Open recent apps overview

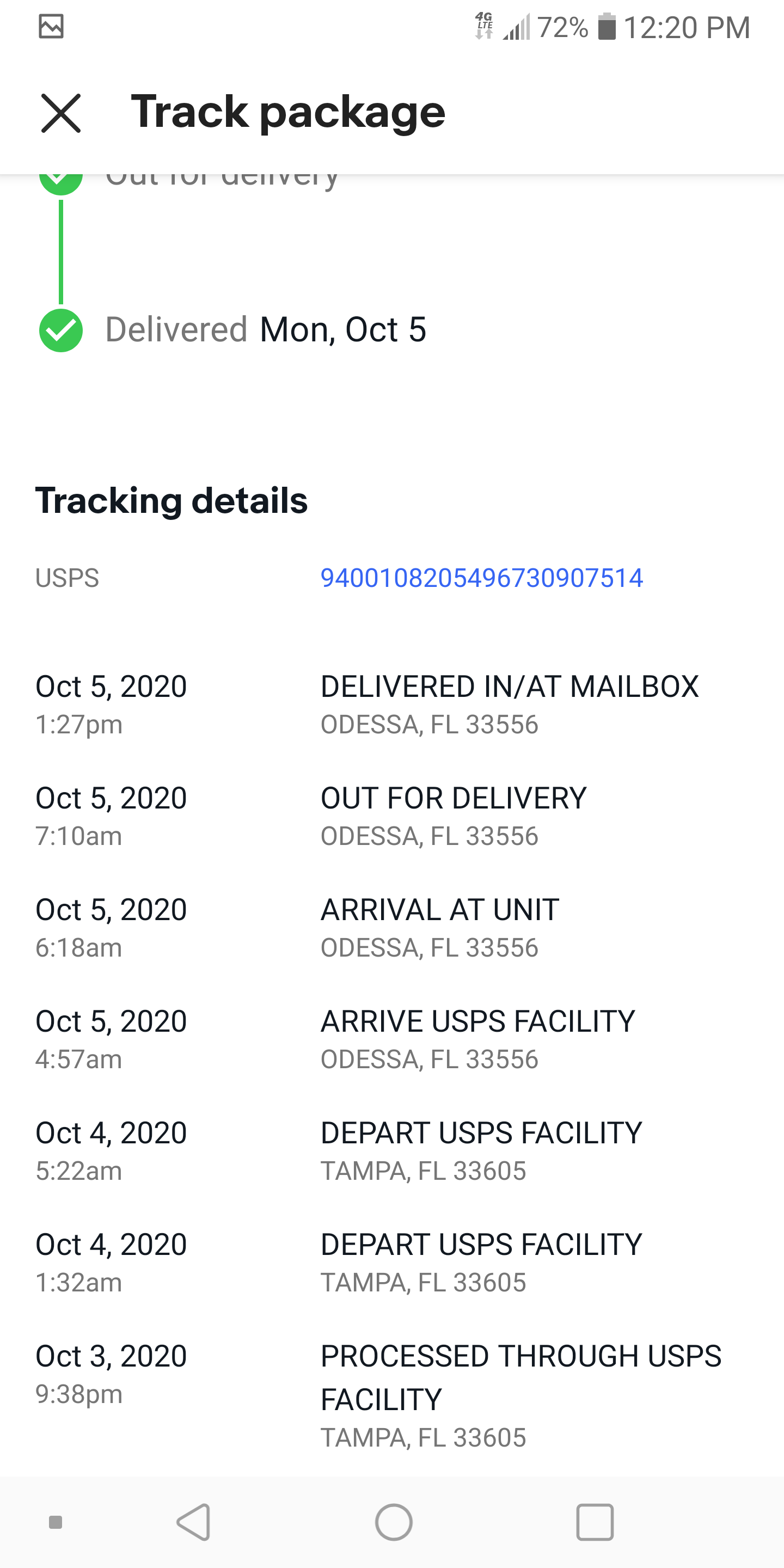[x=594, y=1522]
